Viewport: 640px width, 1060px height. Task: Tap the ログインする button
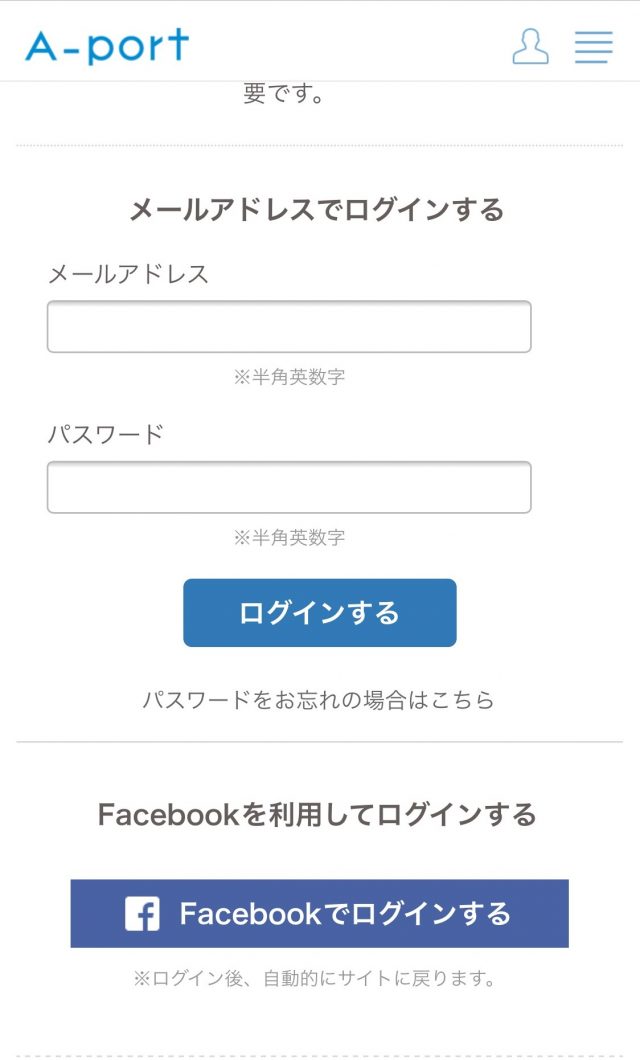point(320,612)
